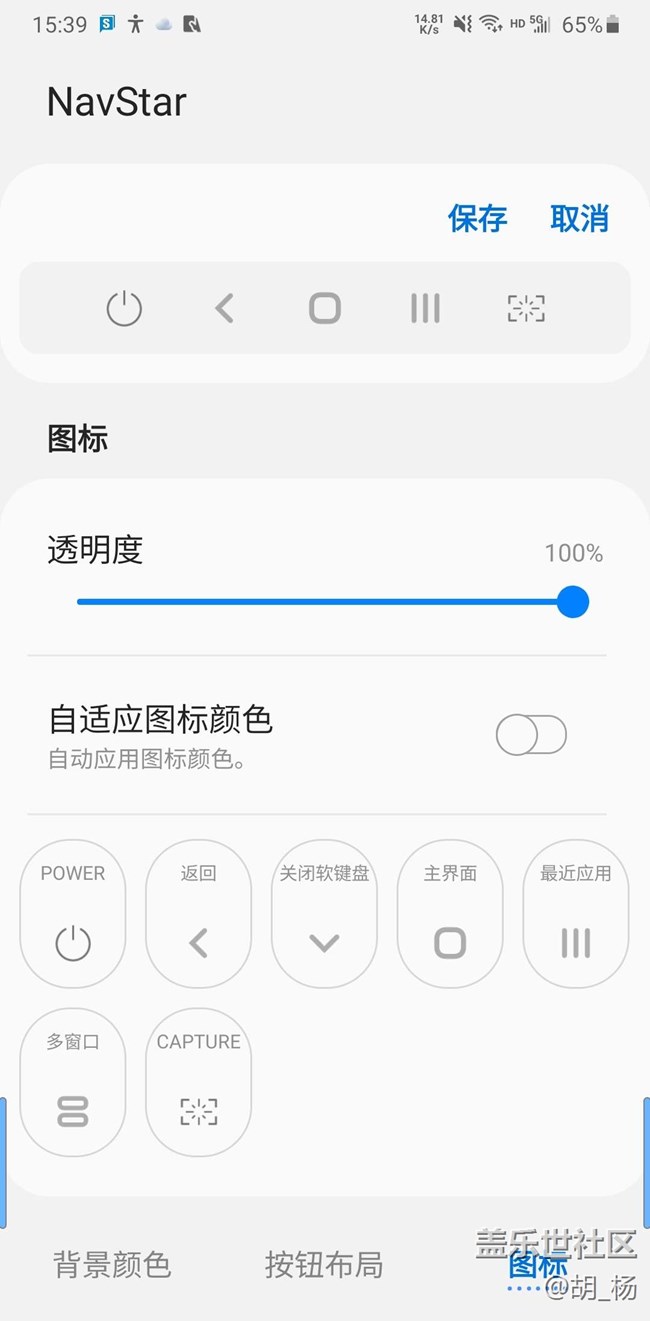
Task: Tap the capture icon in preview bar
Action: click(525, 308)
